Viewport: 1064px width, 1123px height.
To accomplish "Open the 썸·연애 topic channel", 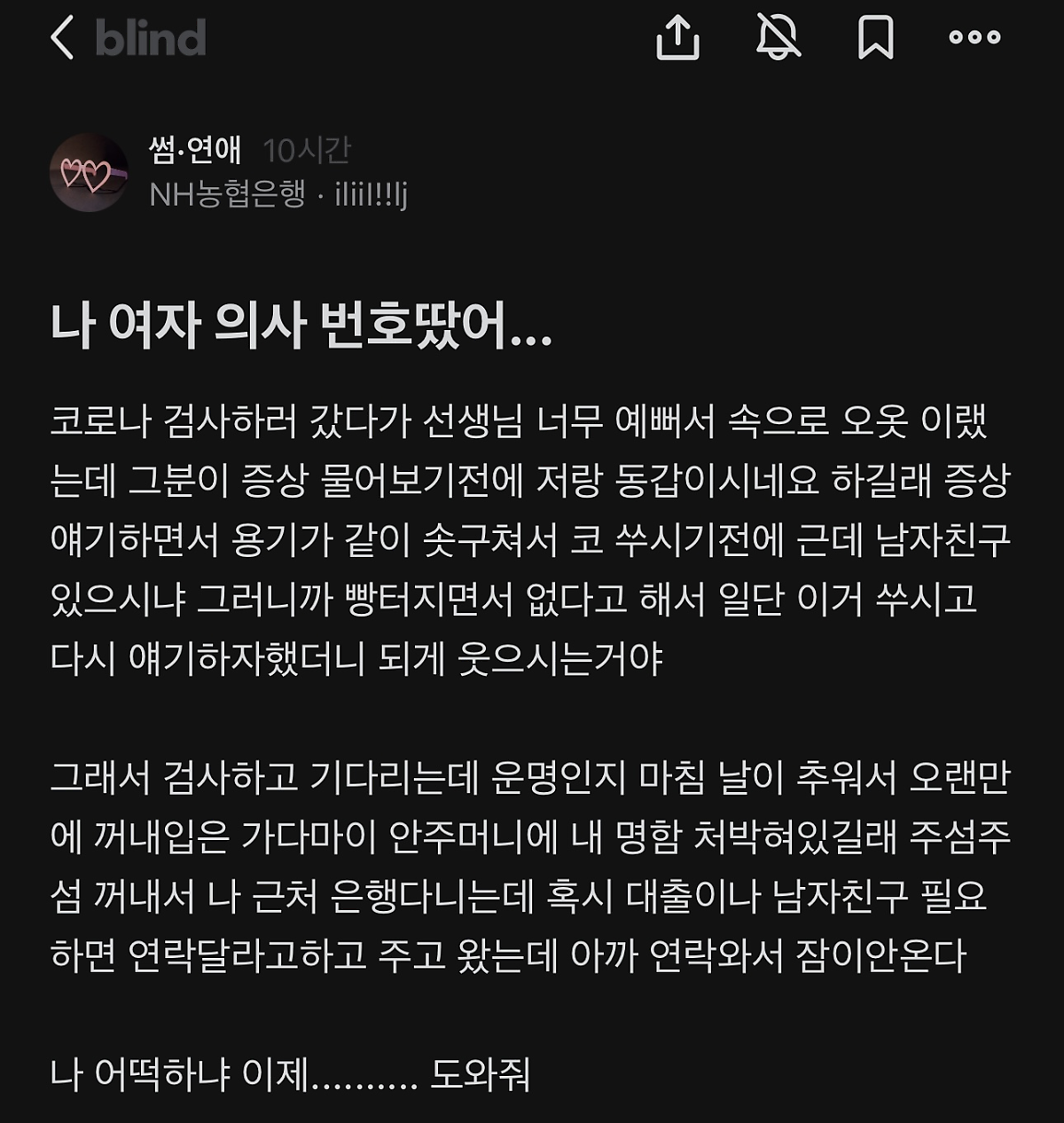I will pos(195,150).
